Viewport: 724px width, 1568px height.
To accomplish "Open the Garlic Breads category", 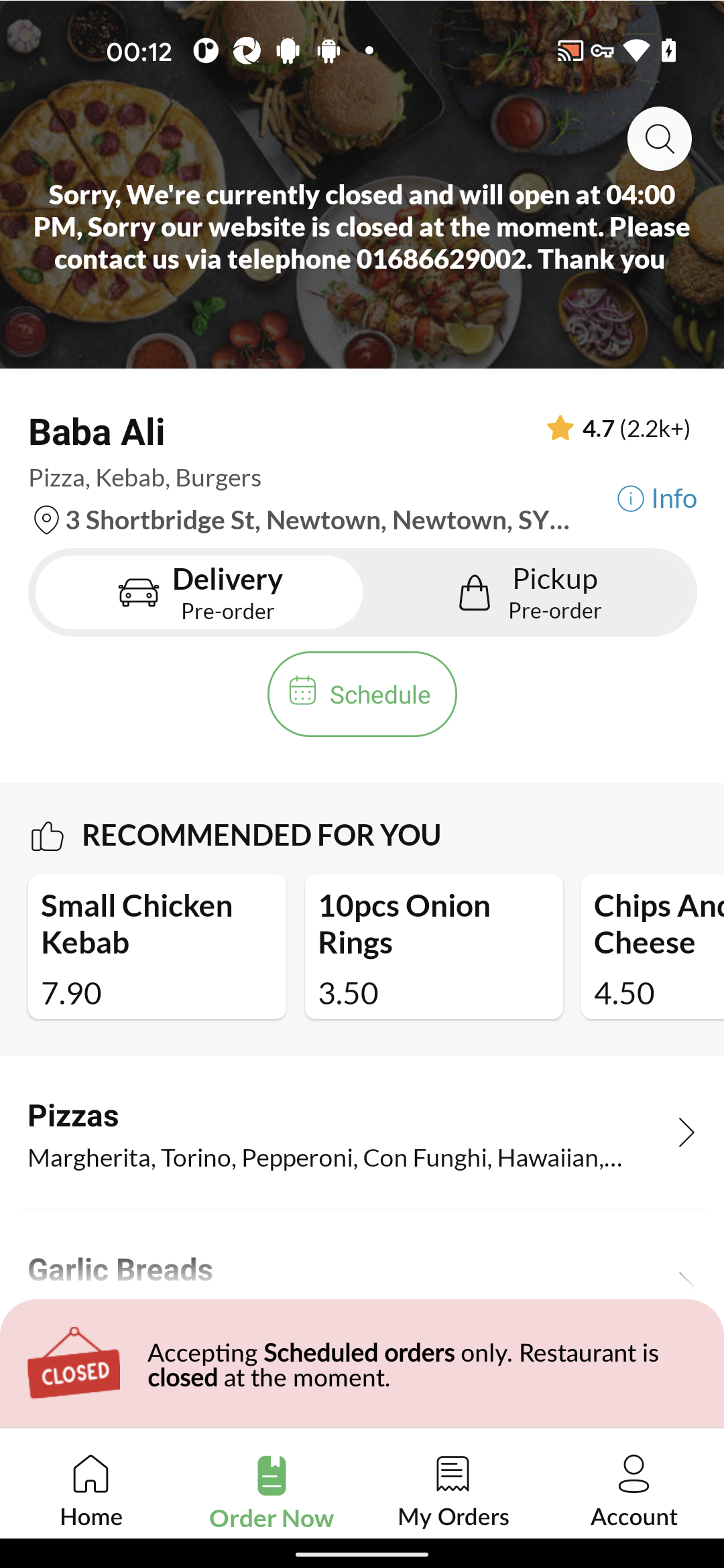I will pos(362,1270).
